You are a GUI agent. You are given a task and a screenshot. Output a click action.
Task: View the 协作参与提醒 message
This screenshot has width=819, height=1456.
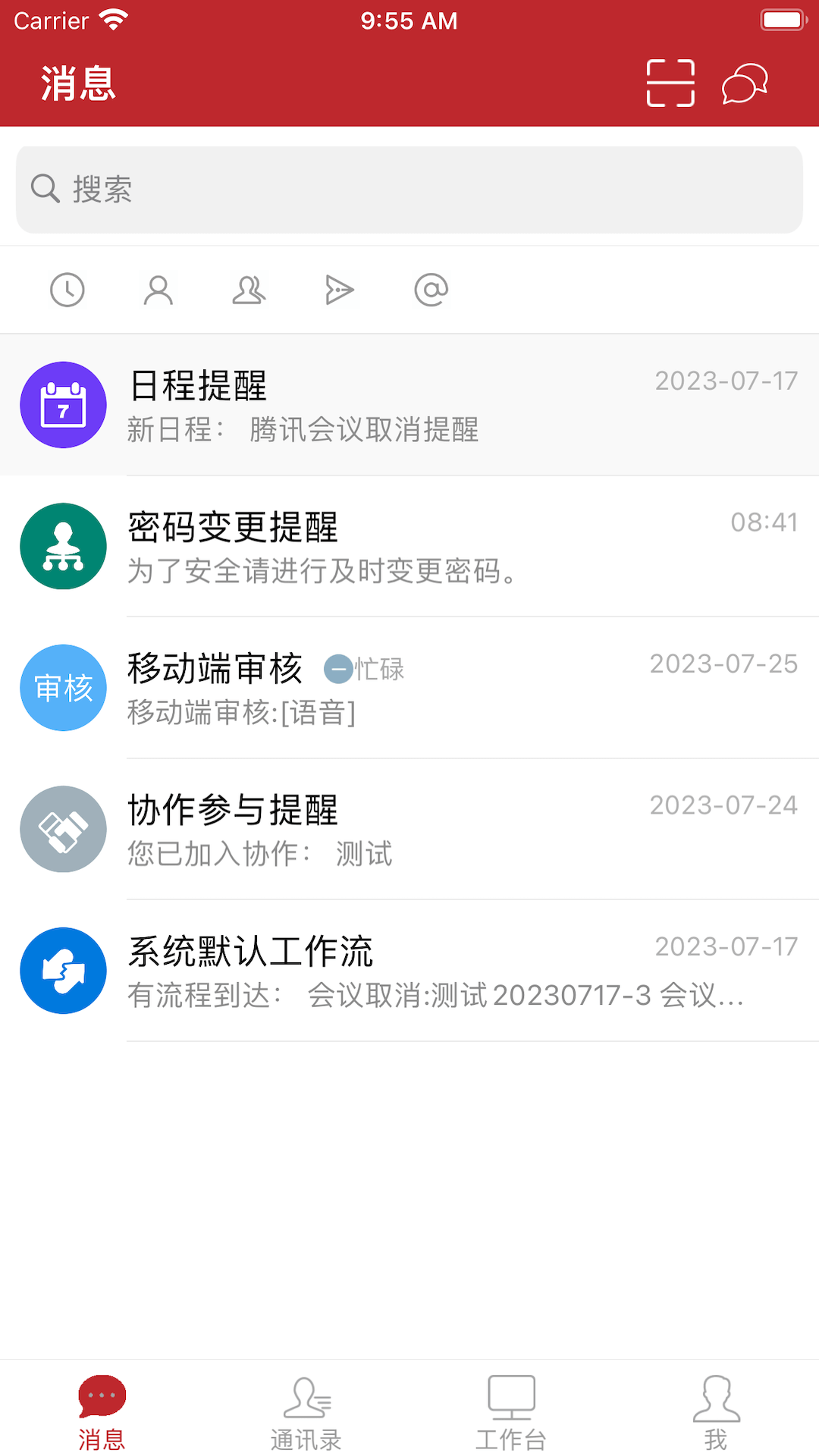click(x=409, y=829)
